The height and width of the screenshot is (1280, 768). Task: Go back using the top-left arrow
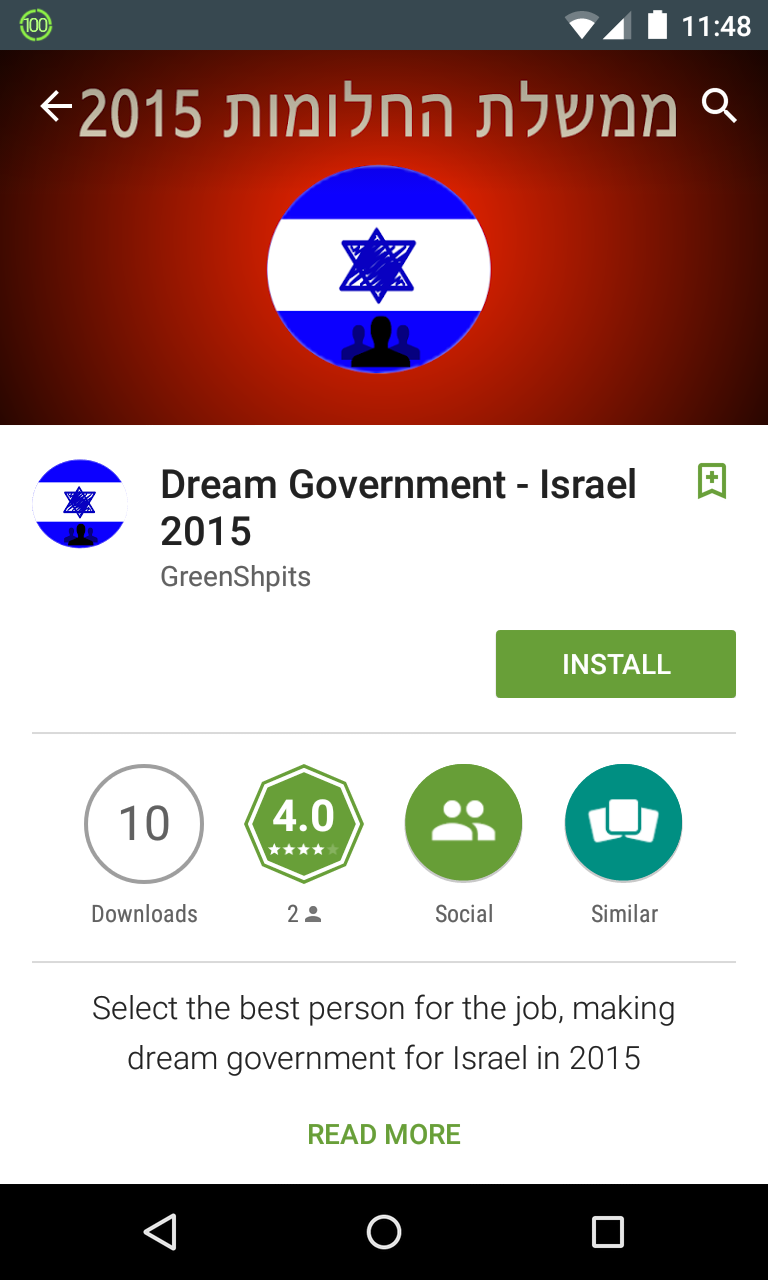pos(56,106)
